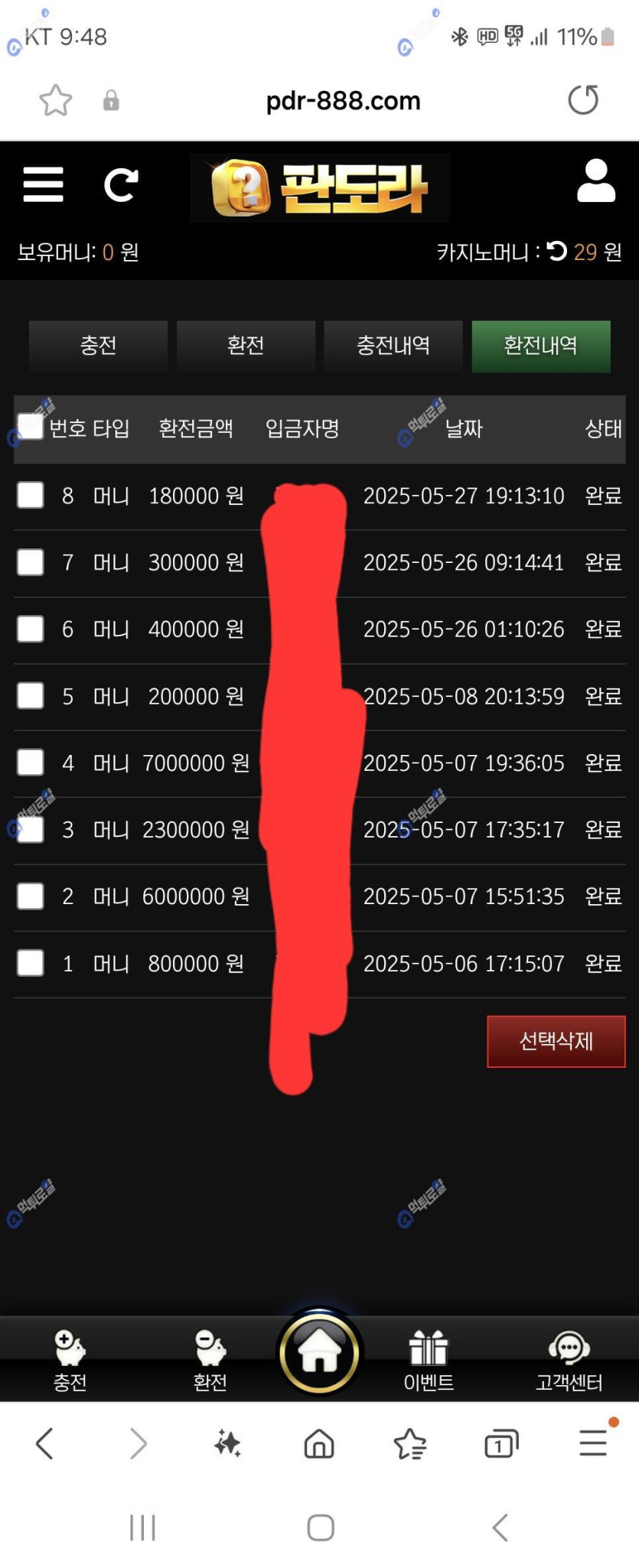Switch to the 충전 tab at top
Image resolution: width=639 pixels, height=1568 pixels.
pyautogui.click(x=98, y=346)
